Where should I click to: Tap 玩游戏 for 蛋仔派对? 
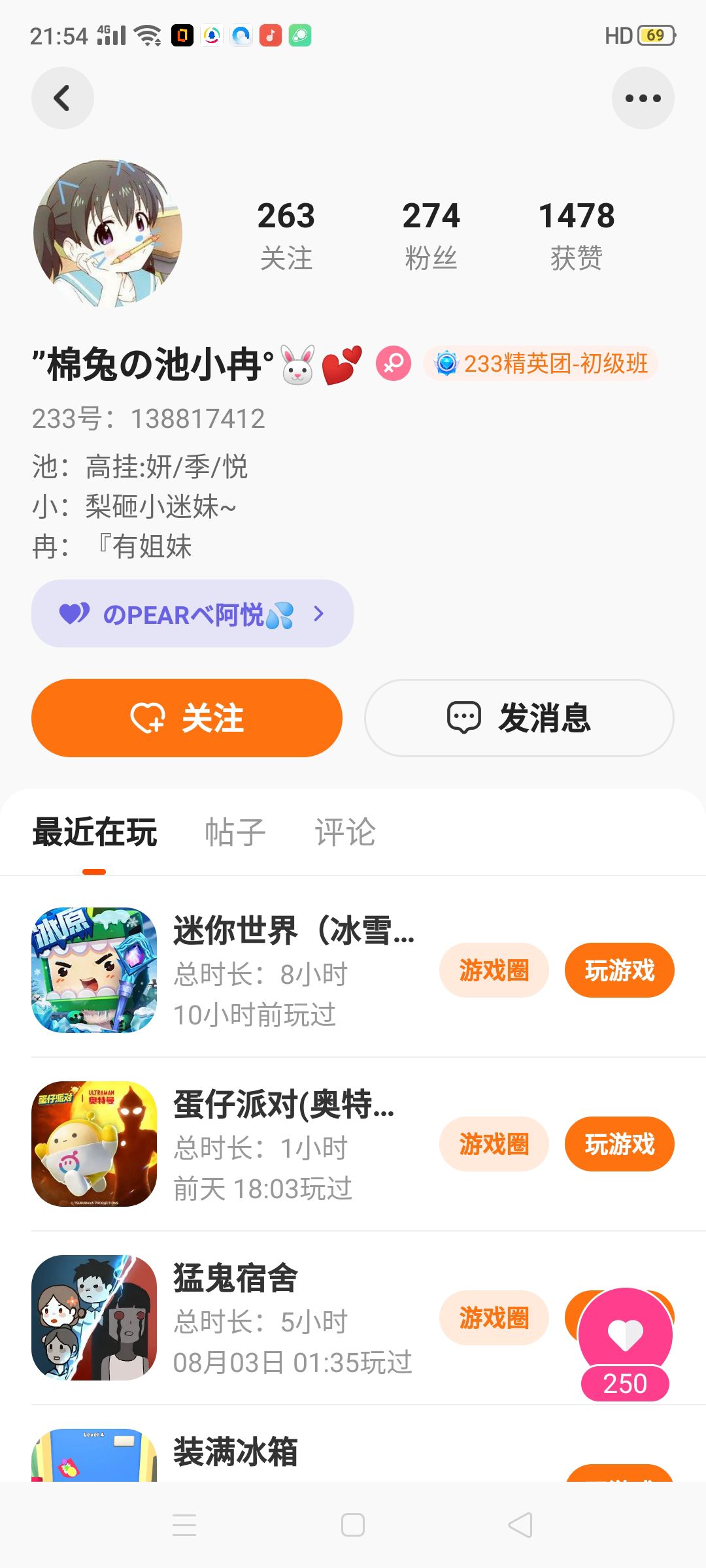point(620,1144)
